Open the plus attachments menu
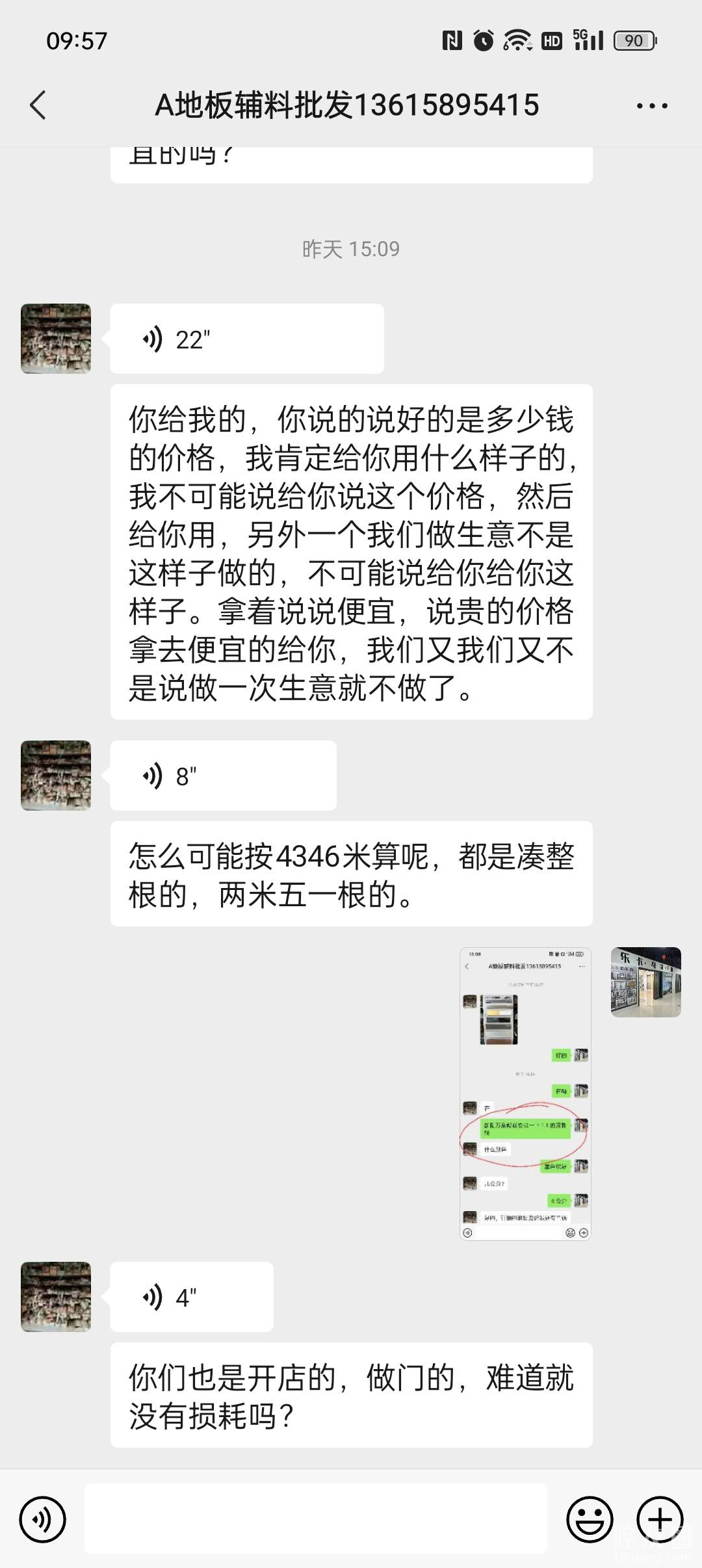 click(x=659, y=1520)
